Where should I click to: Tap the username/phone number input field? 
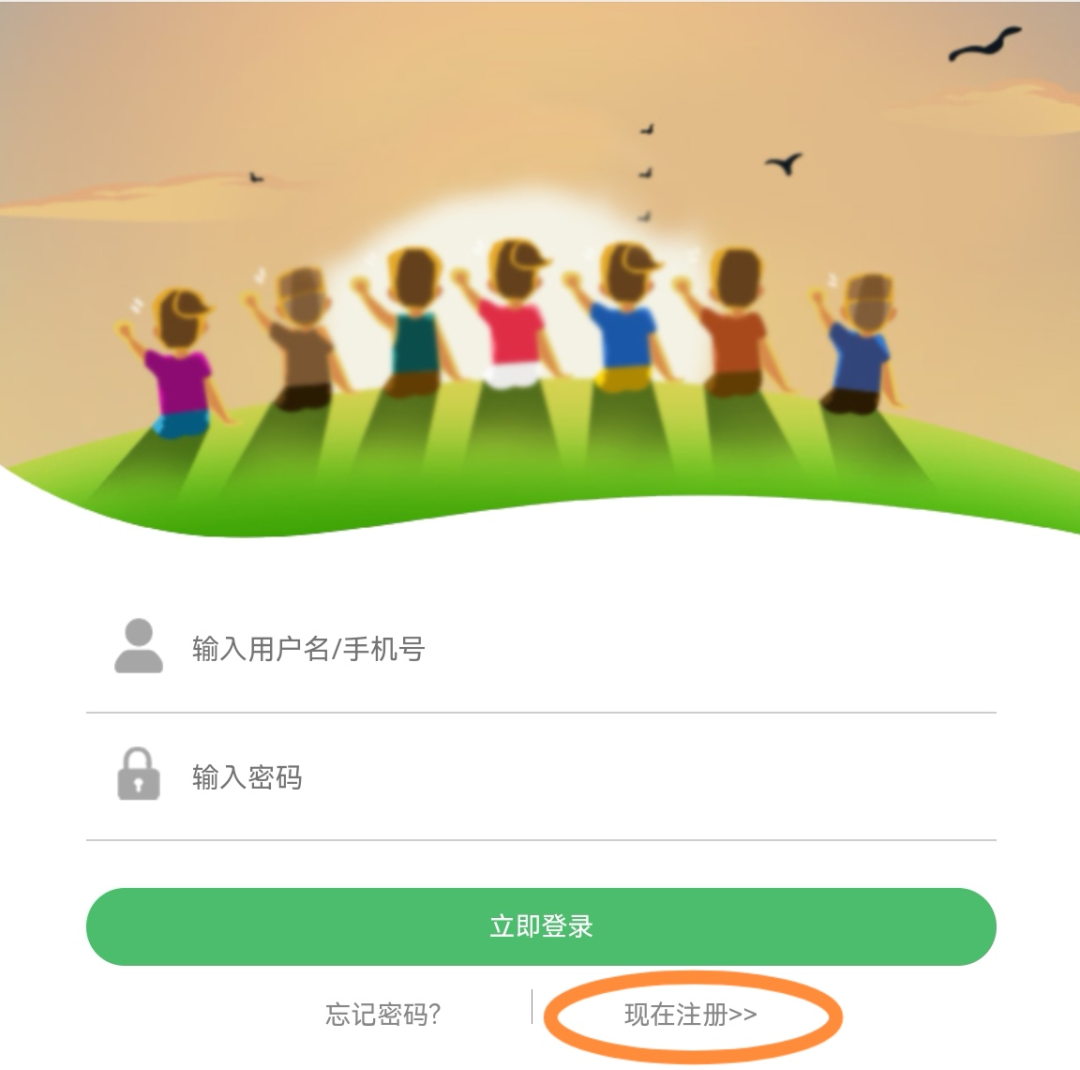560,649
